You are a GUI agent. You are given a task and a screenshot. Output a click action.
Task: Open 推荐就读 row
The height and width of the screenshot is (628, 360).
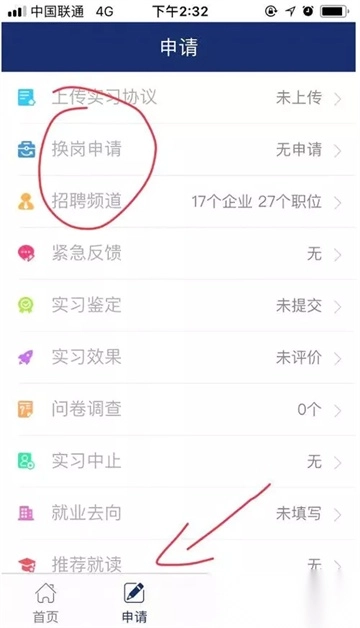[179, 557]
